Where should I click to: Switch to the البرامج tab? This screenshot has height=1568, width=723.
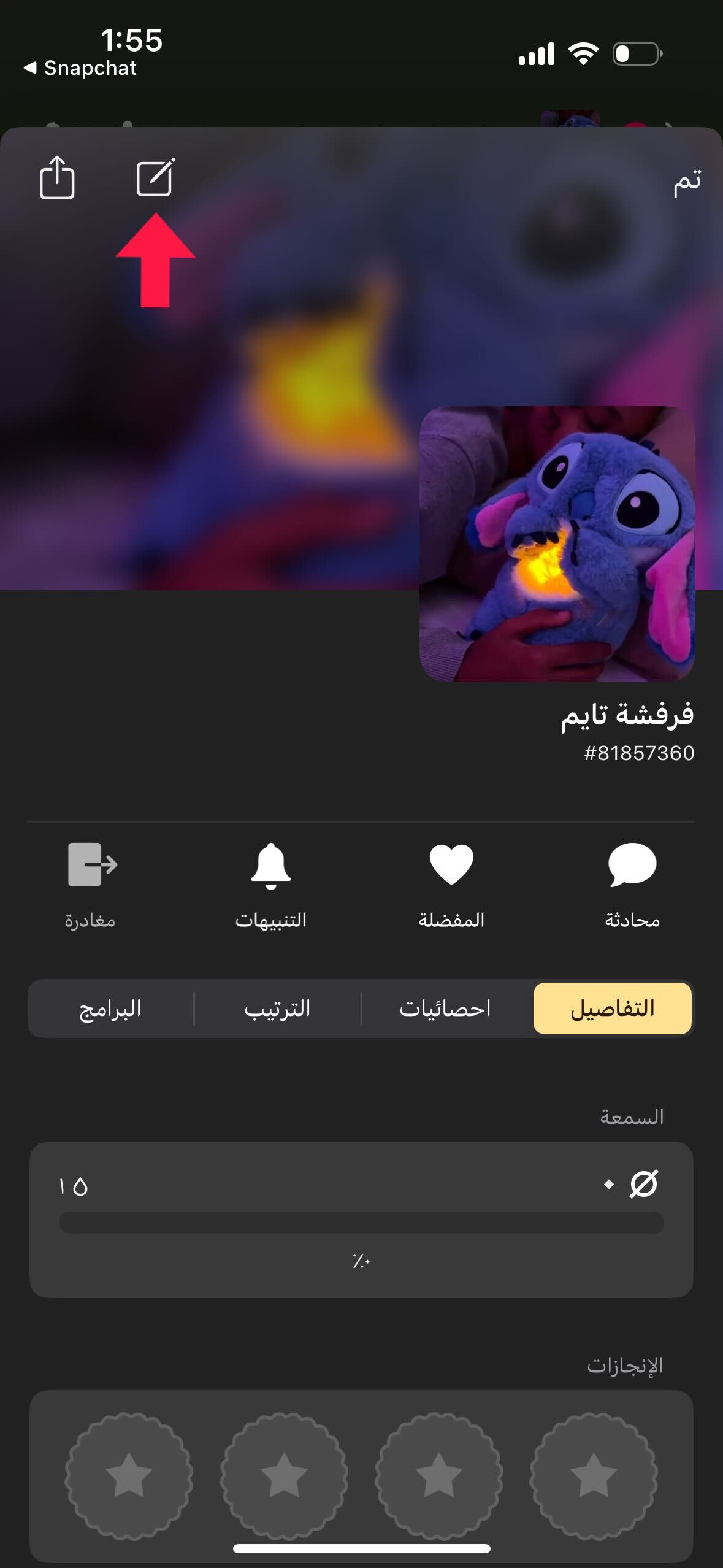point(110,1009)
